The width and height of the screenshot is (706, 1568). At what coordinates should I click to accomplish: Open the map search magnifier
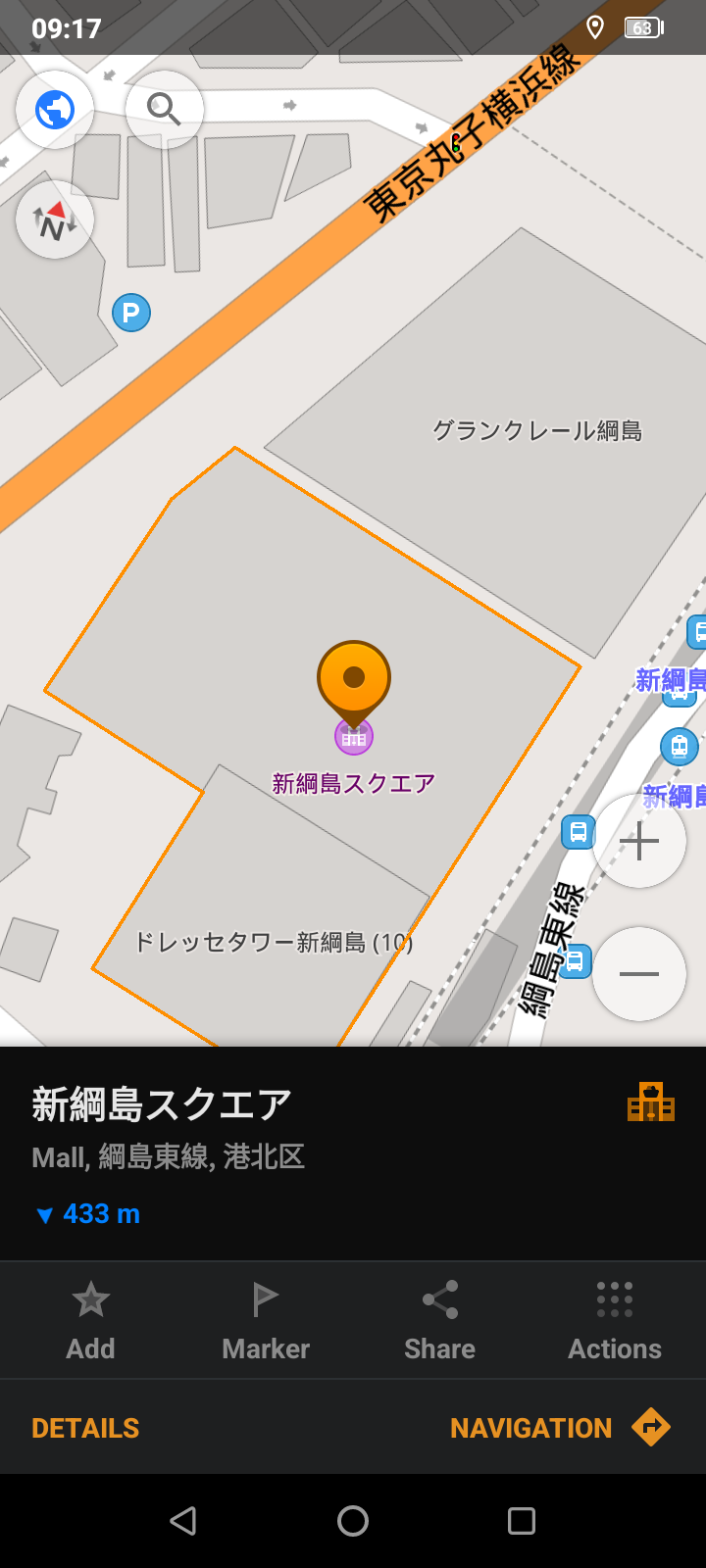tap(164, 110)
